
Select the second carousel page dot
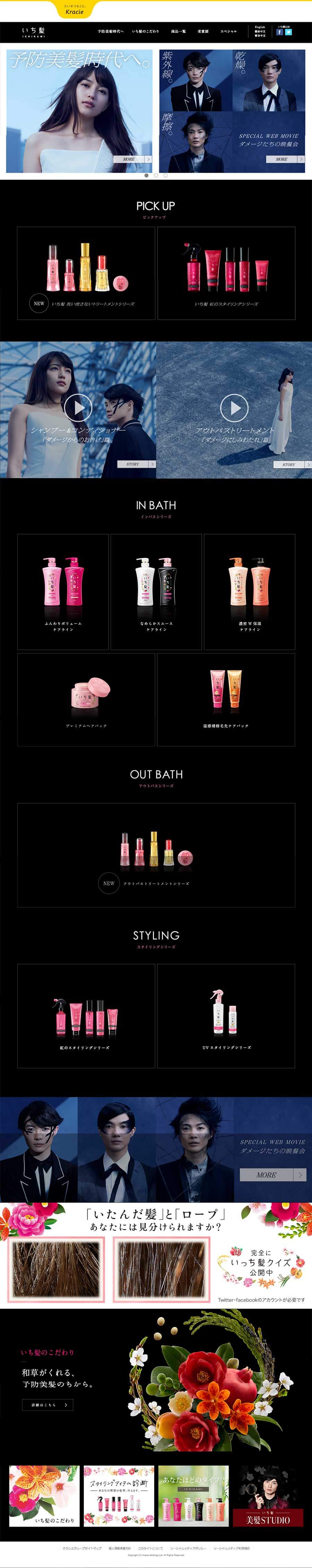click(156, 175)
